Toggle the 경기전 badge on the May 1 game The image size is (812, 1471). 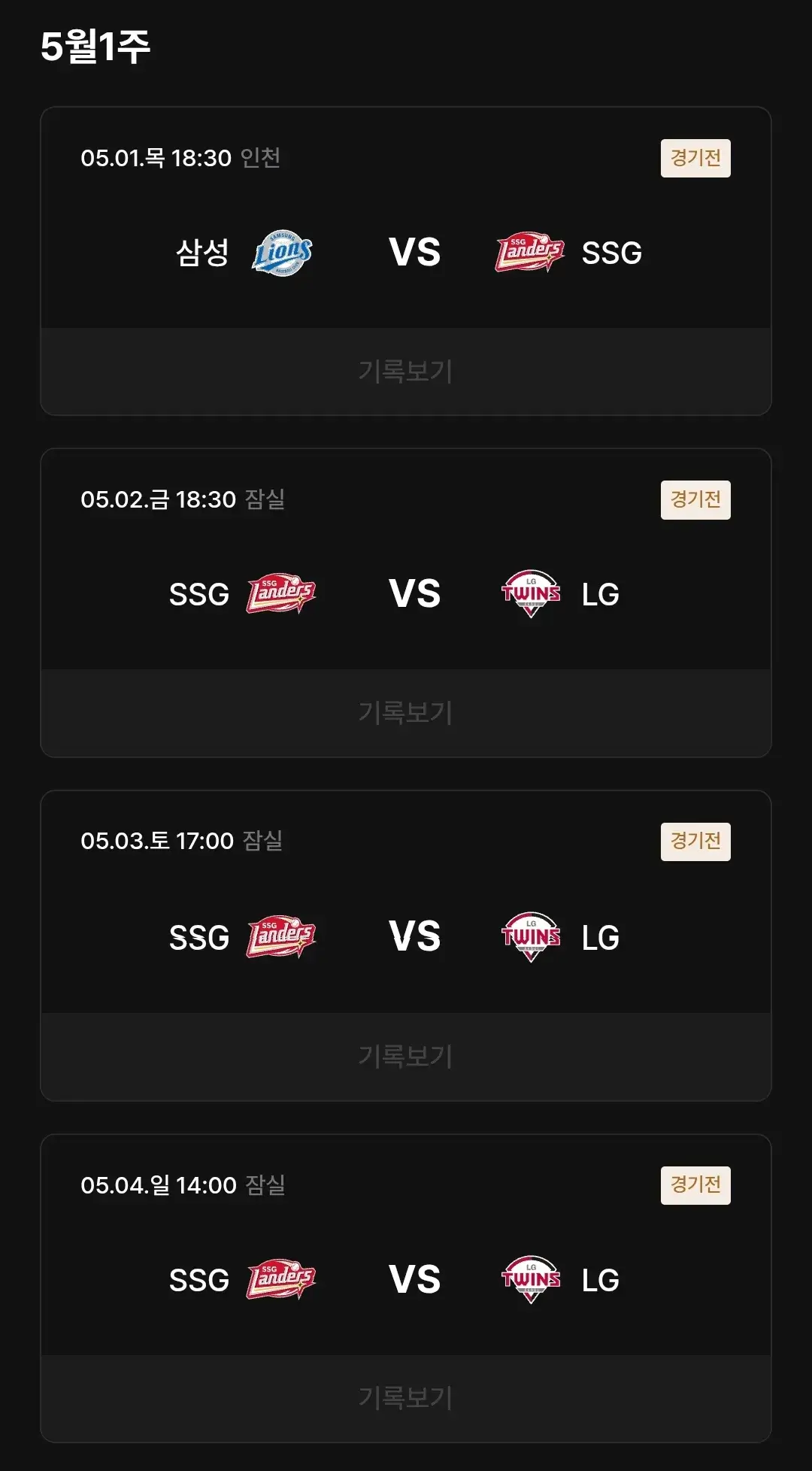coord(695,157)
